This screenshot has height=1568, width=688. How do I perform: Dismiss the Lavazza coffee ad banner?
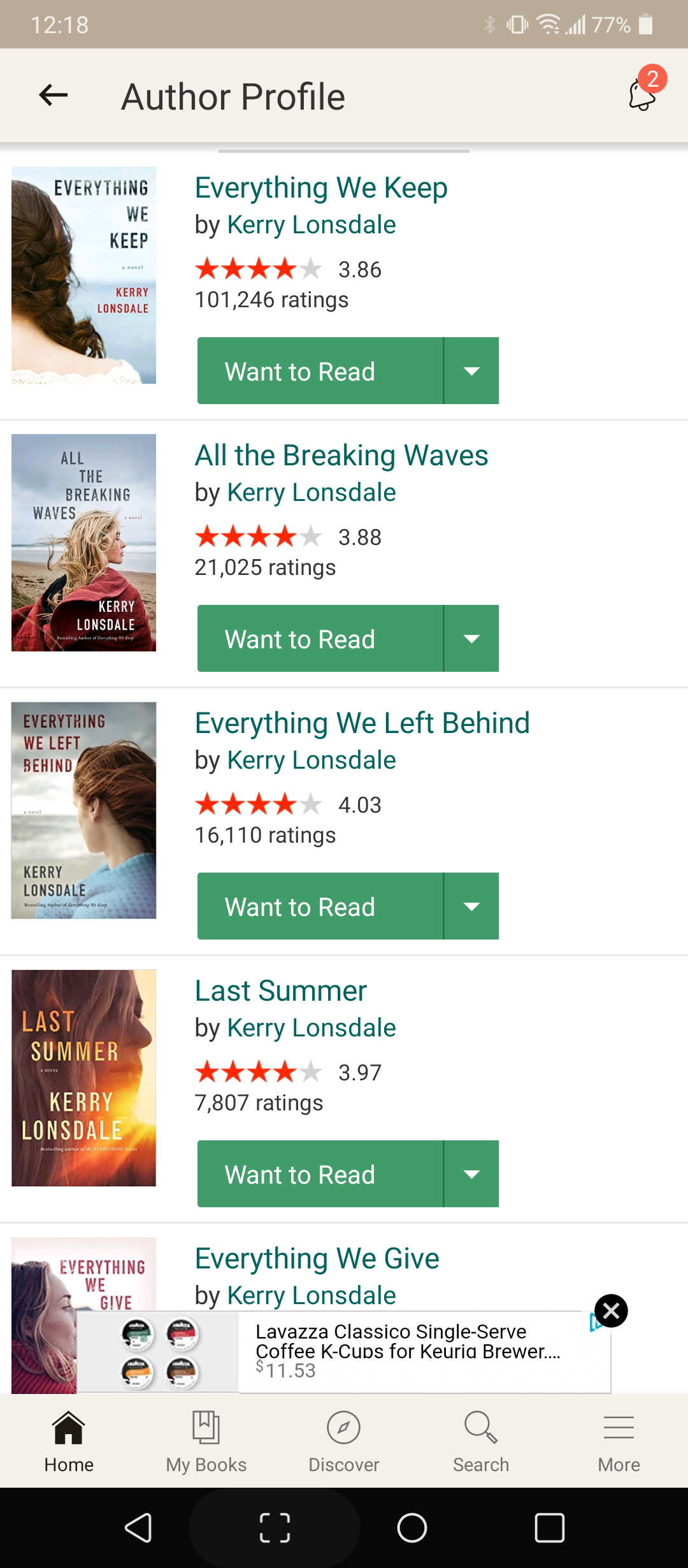[x=611, y=1311]
